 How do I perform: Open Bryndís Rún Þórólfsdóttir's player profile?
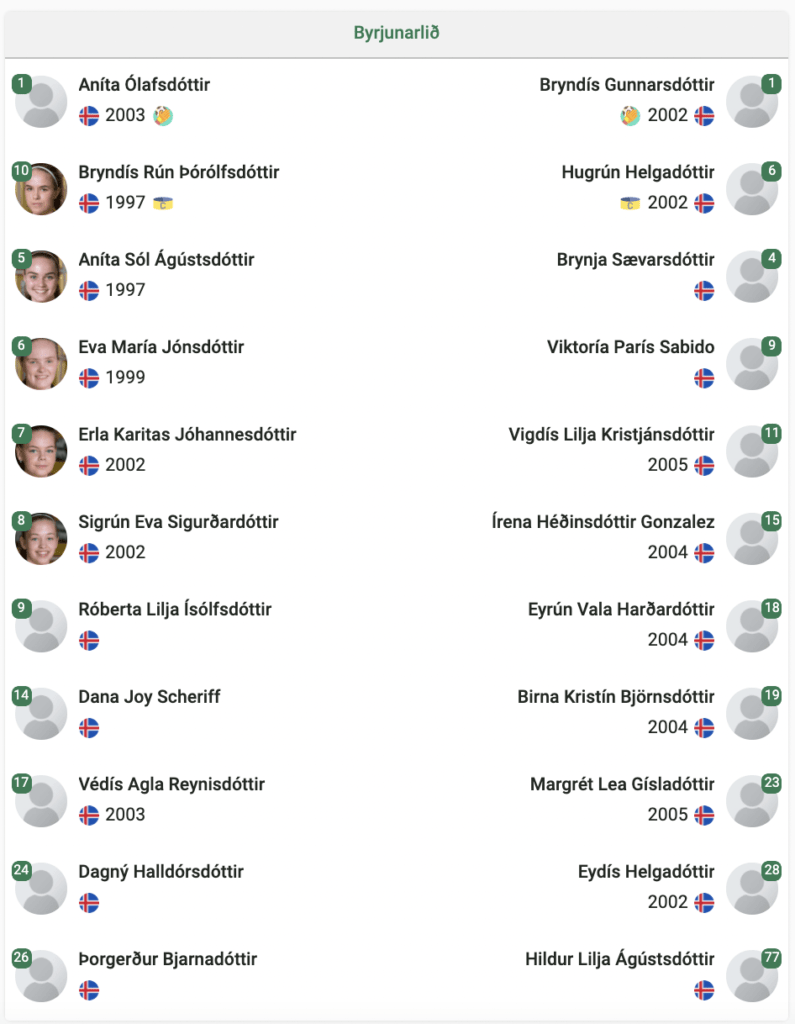pyautogui.click(x=178, y=173)
